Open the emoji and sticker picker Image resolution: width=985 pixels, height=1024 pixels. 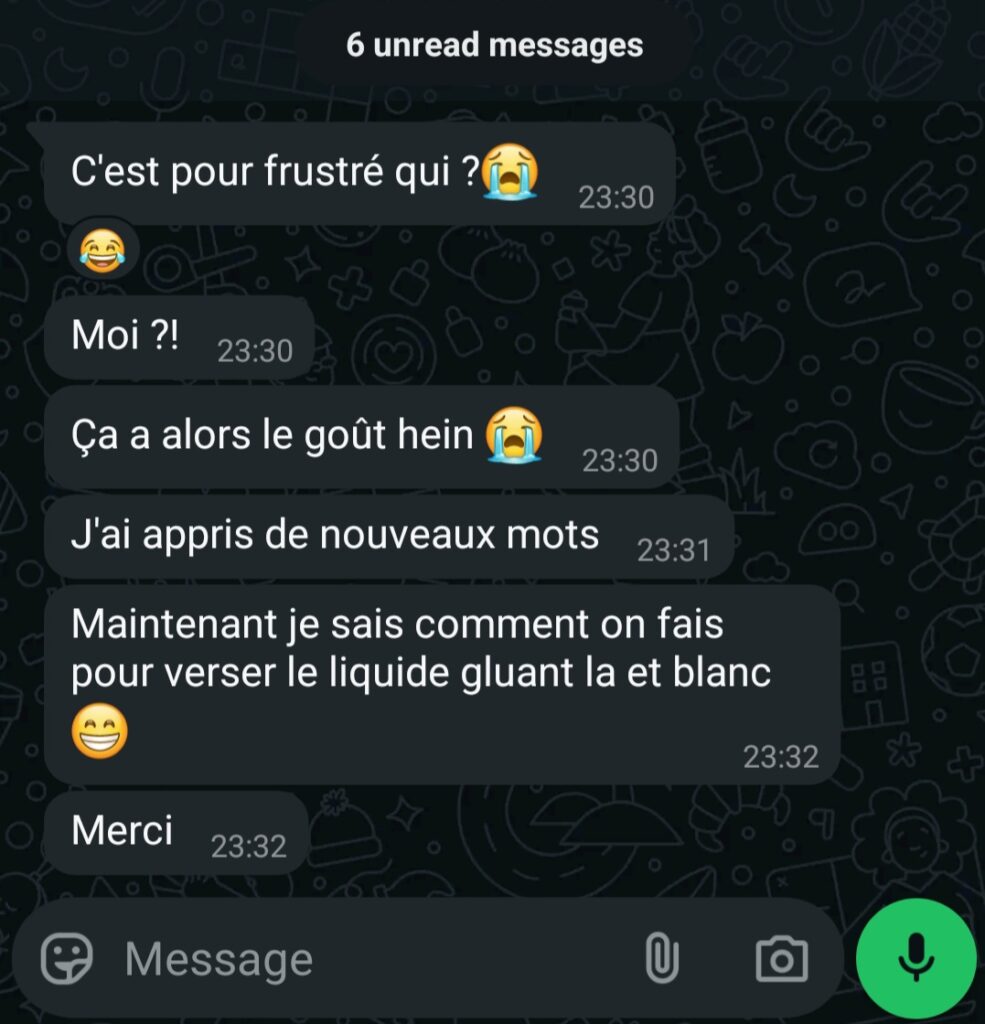pos(68,958)
